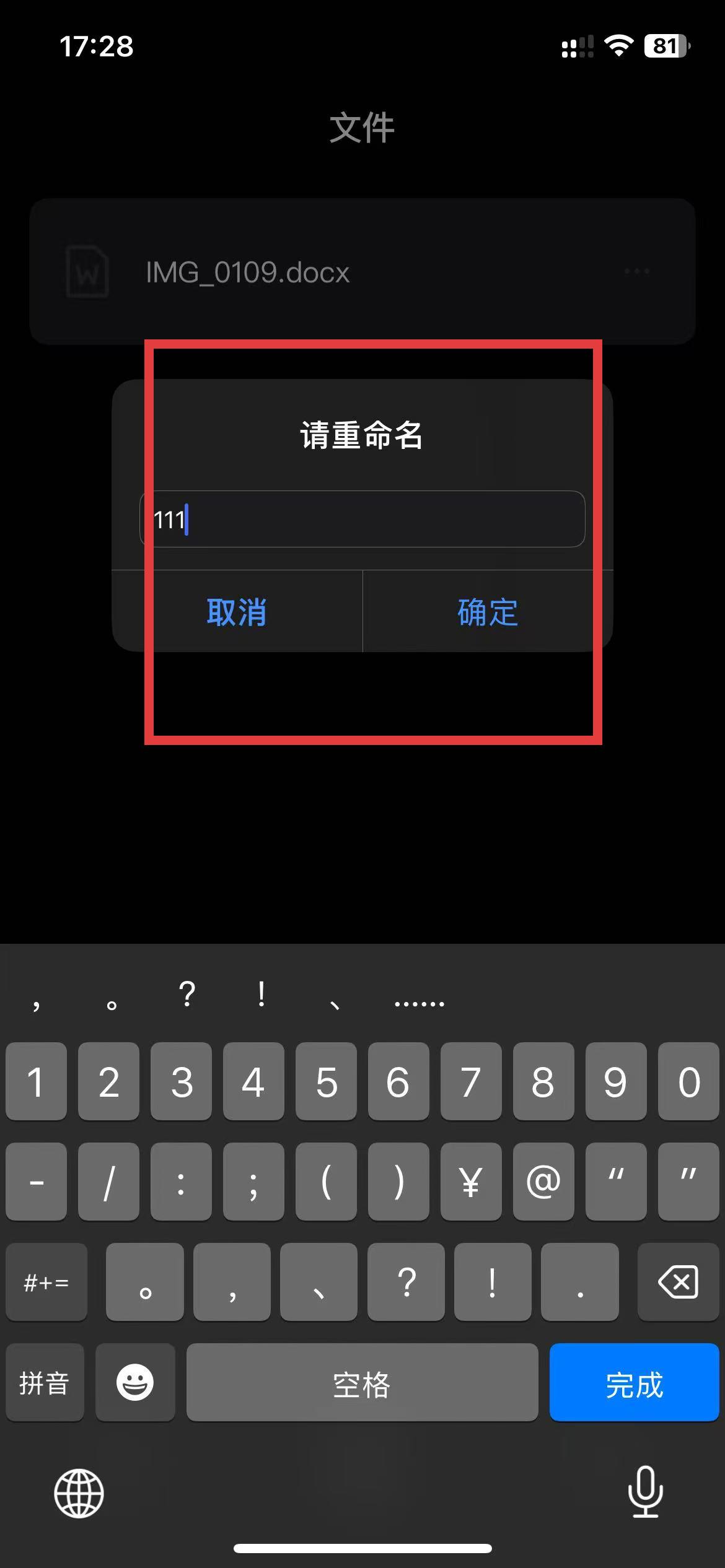Screen dimensions: 725x1568
Task: Delete a character with backspace key
Action: (678, 1282)
